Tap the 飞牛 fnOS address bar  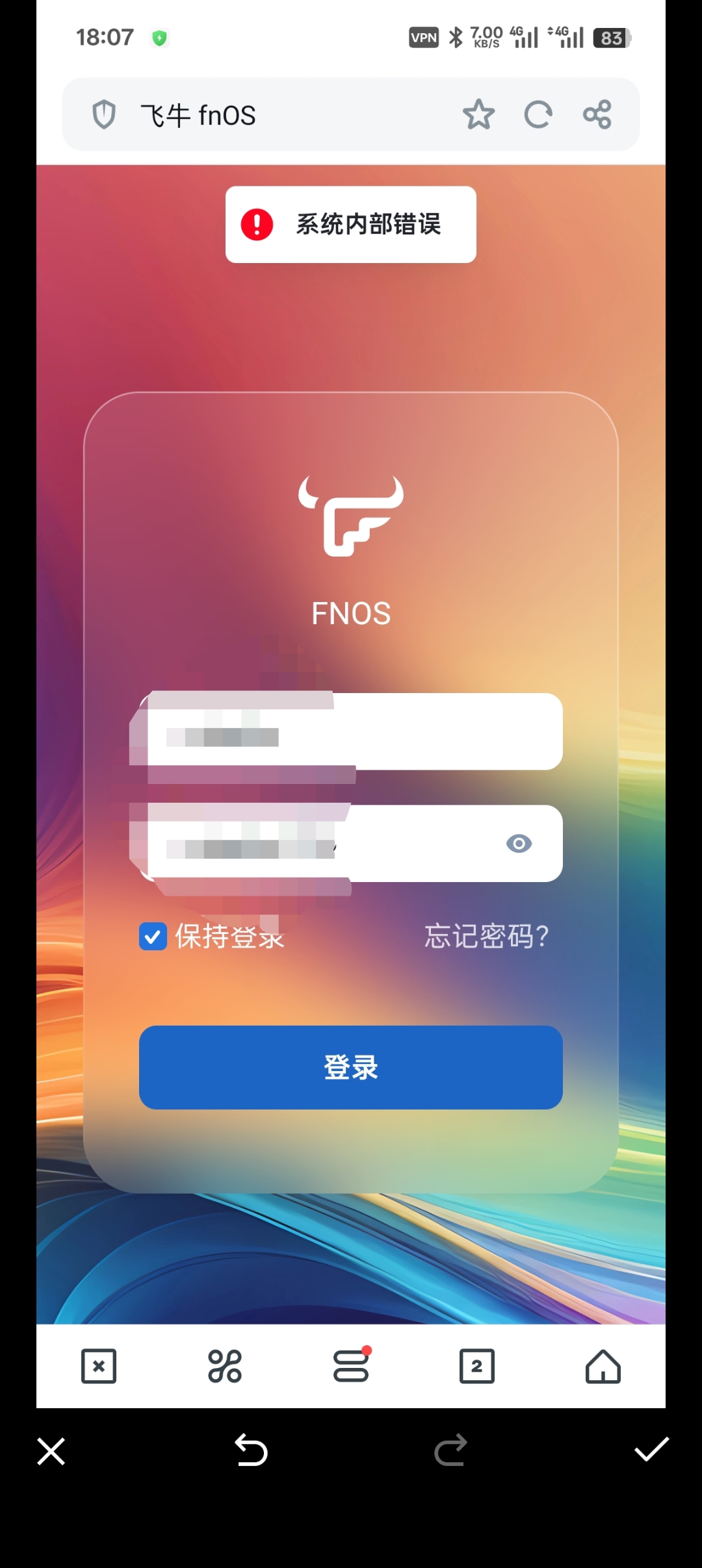273,115
